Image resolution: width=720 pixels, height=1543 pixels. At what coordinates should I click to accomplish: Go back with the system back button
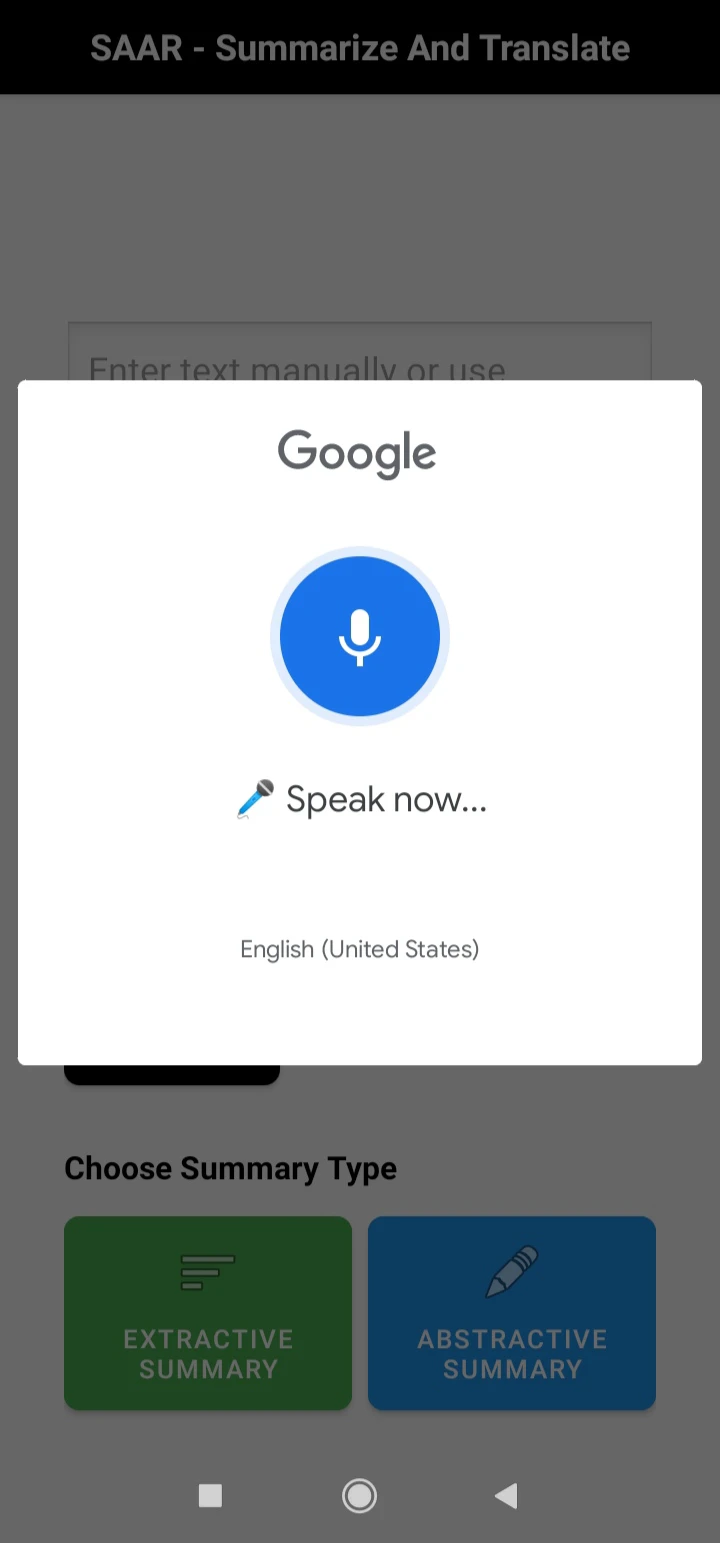click(506, 1496)
